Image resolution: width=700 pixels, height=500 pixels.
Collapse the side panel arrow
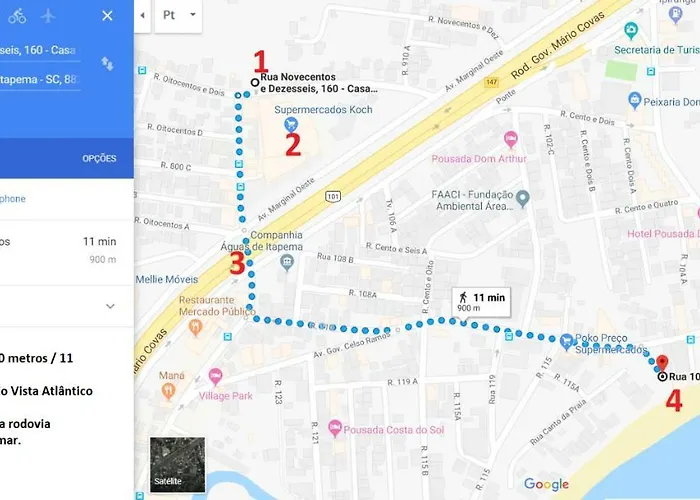tap(143, 16)
